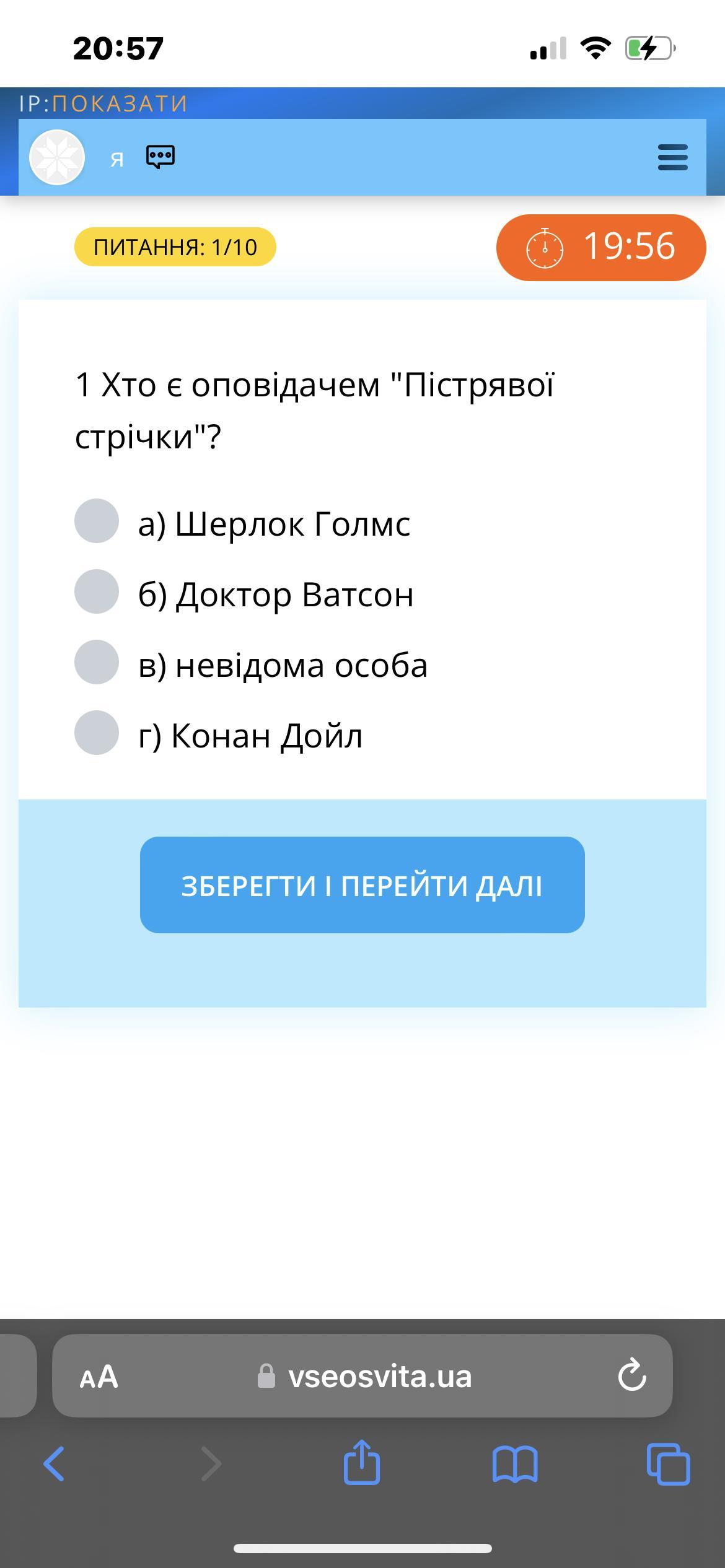Show open Safari tabs

click(668, 1464)
